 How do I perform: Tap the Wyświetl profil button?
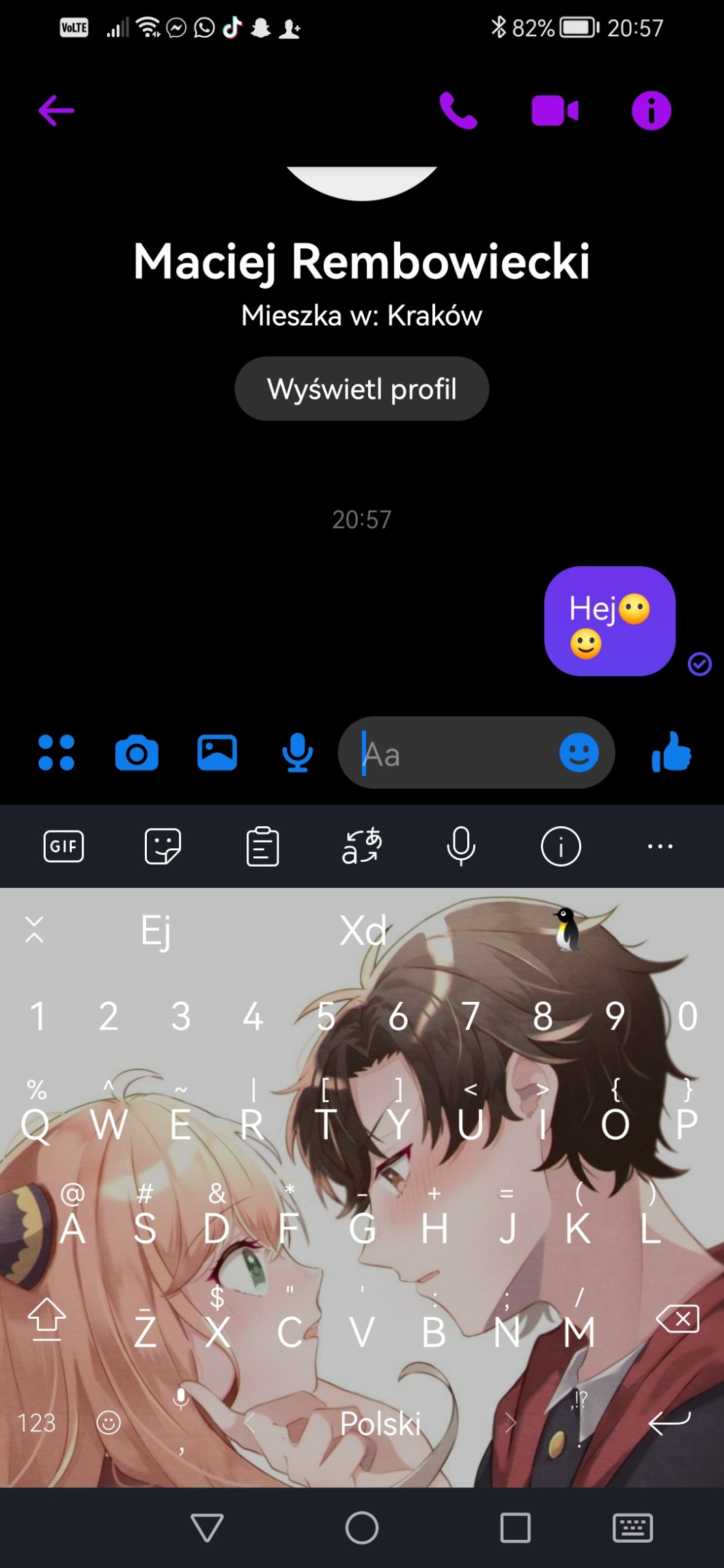pos(362,389)
